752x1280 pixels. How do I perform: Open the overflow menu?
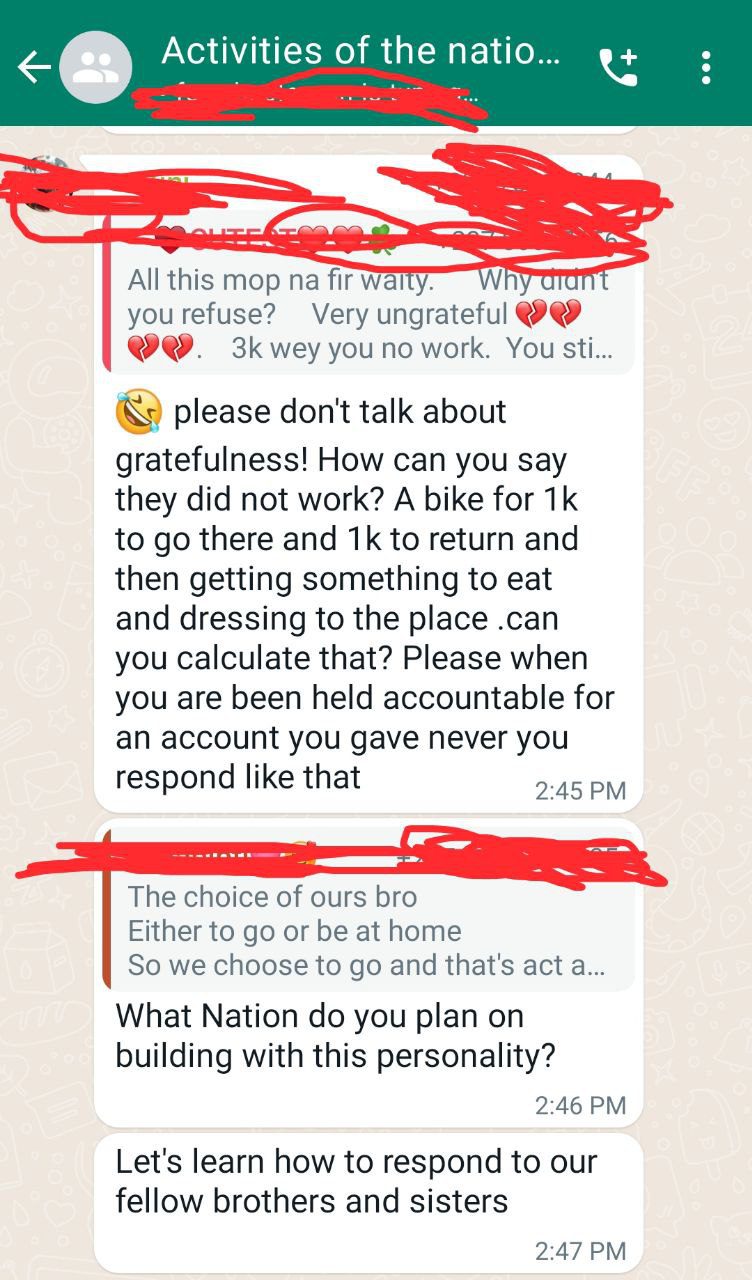click(x=706, y=67)
